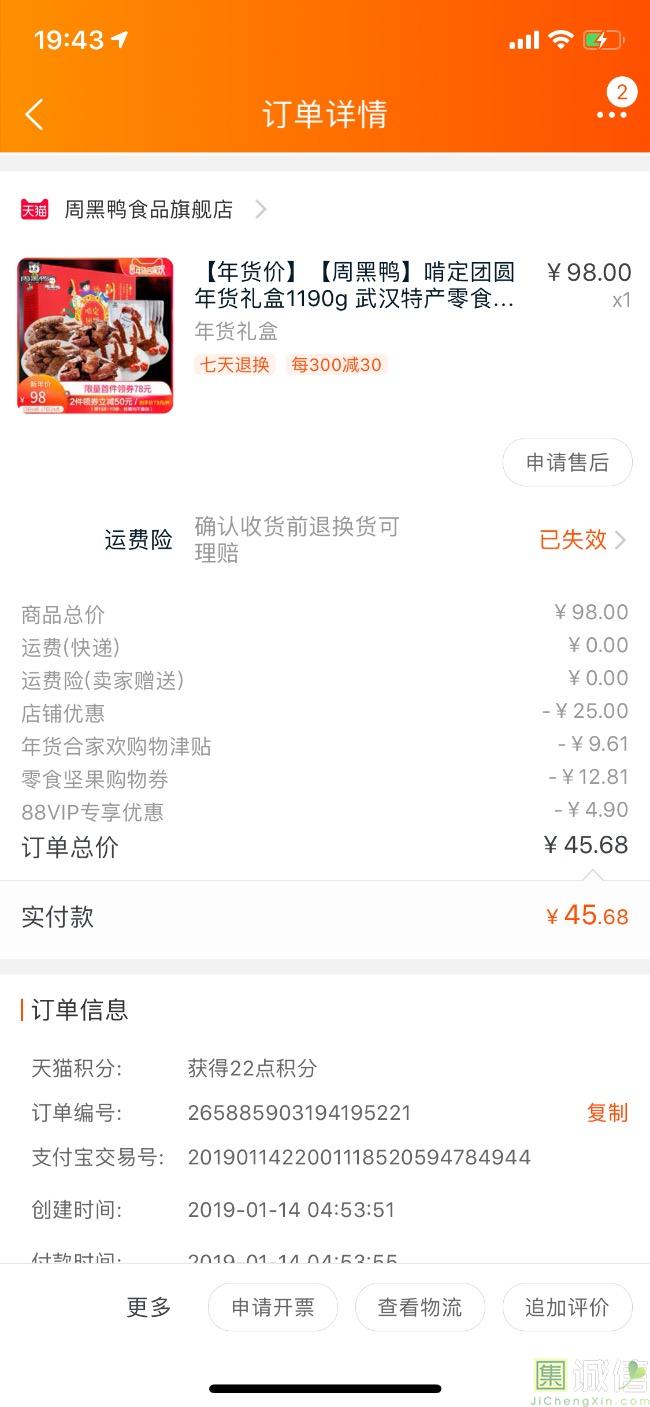Image resolution: width=650 pixels, height=1407 pixels.
Task: Go back using the top-left arrow
Action: [x=34, y=114]
